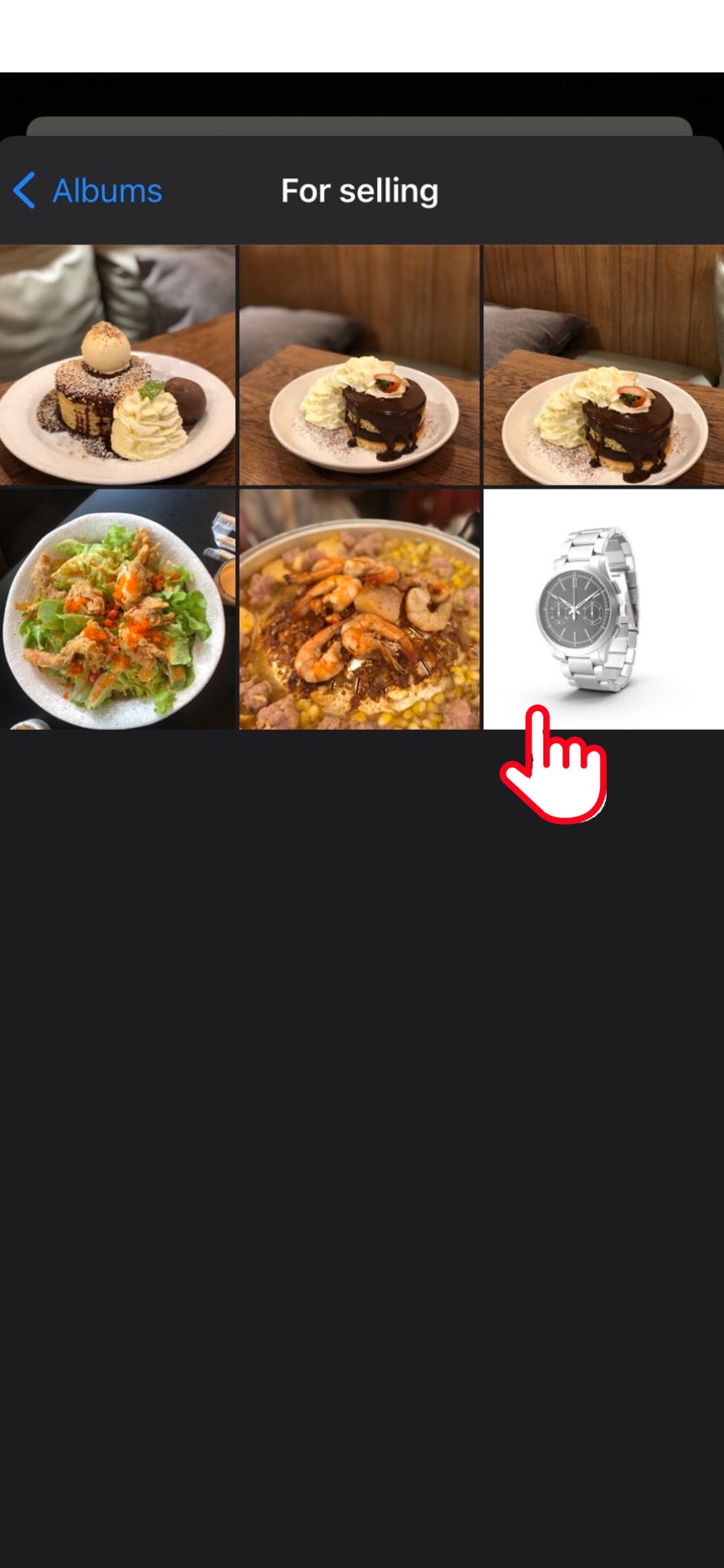This screenshot has width=724, height=1568.
Task: Pick the shrimp and corn dish photo
Action: point(360,609)
